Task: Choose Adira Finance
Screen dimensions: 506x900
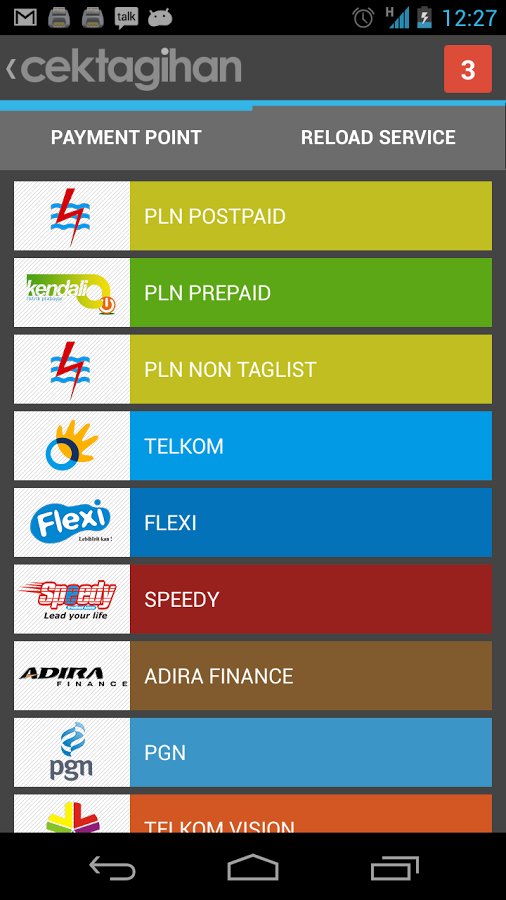Action: point(252,676)
